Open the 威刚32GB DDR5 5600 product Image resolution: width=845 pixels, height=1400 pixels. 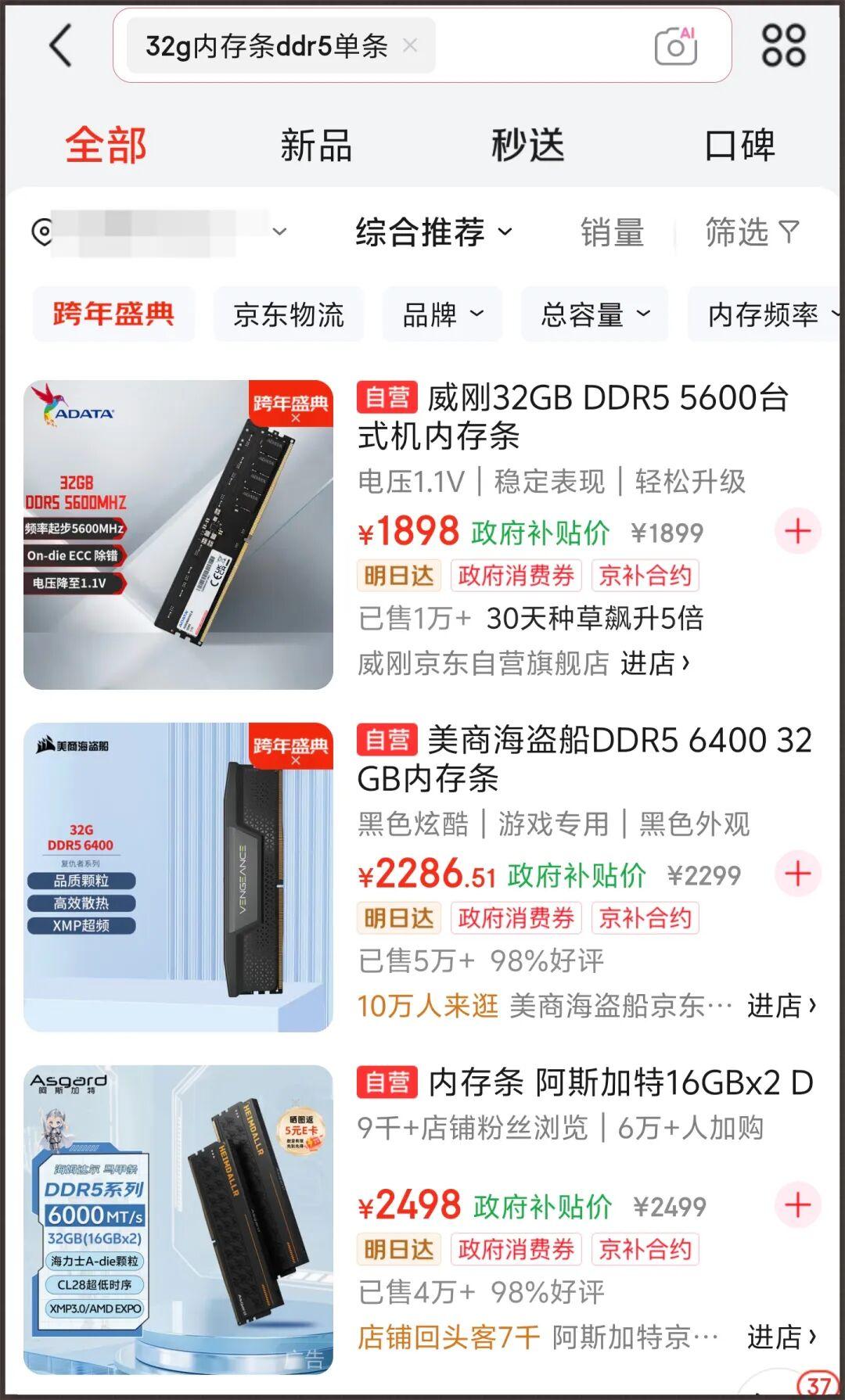point(571,417)
